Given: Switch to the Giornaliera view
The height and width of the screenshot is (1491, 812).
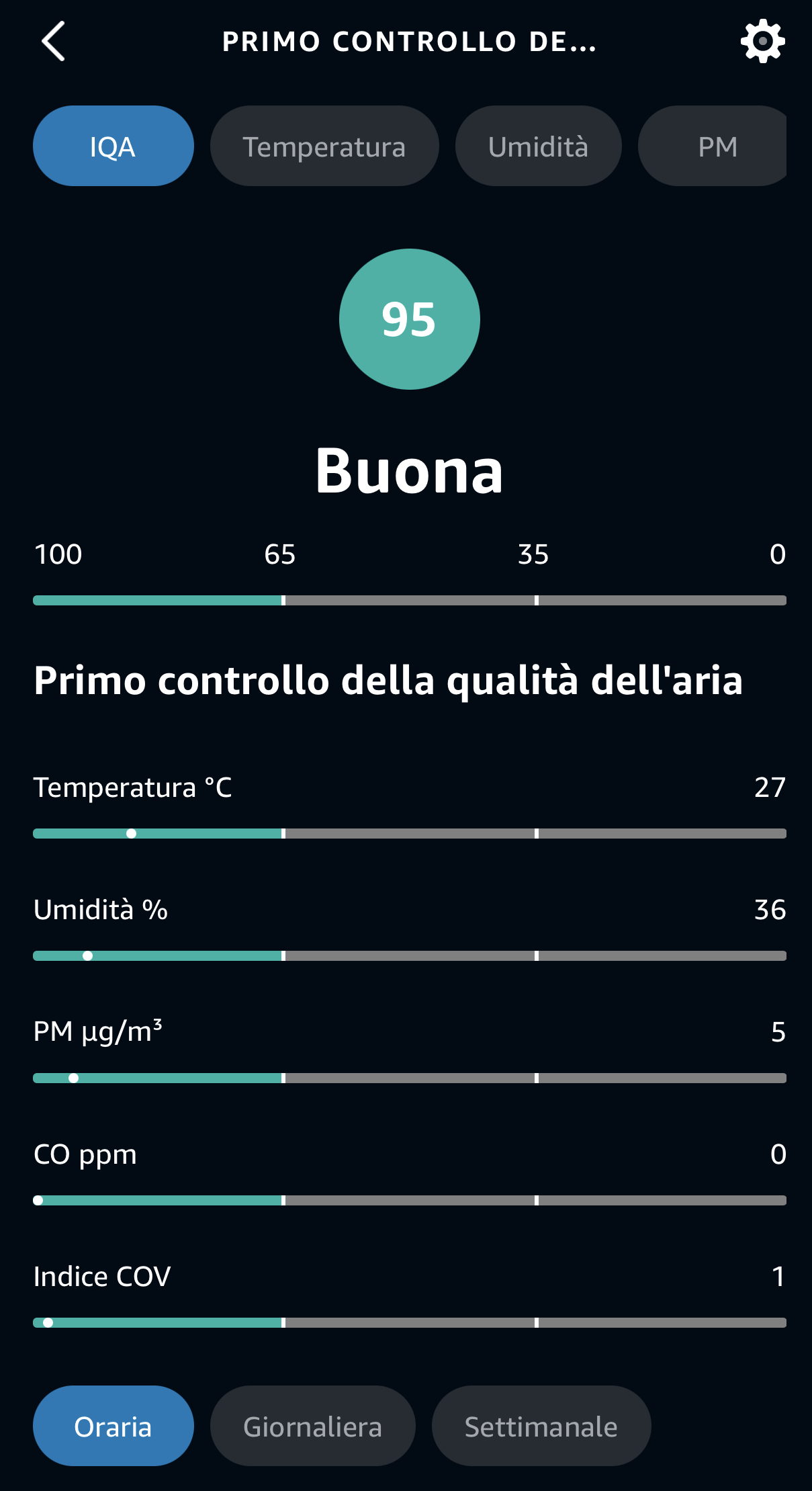Looking at the screenshot, I should [x=313, y=1426].
